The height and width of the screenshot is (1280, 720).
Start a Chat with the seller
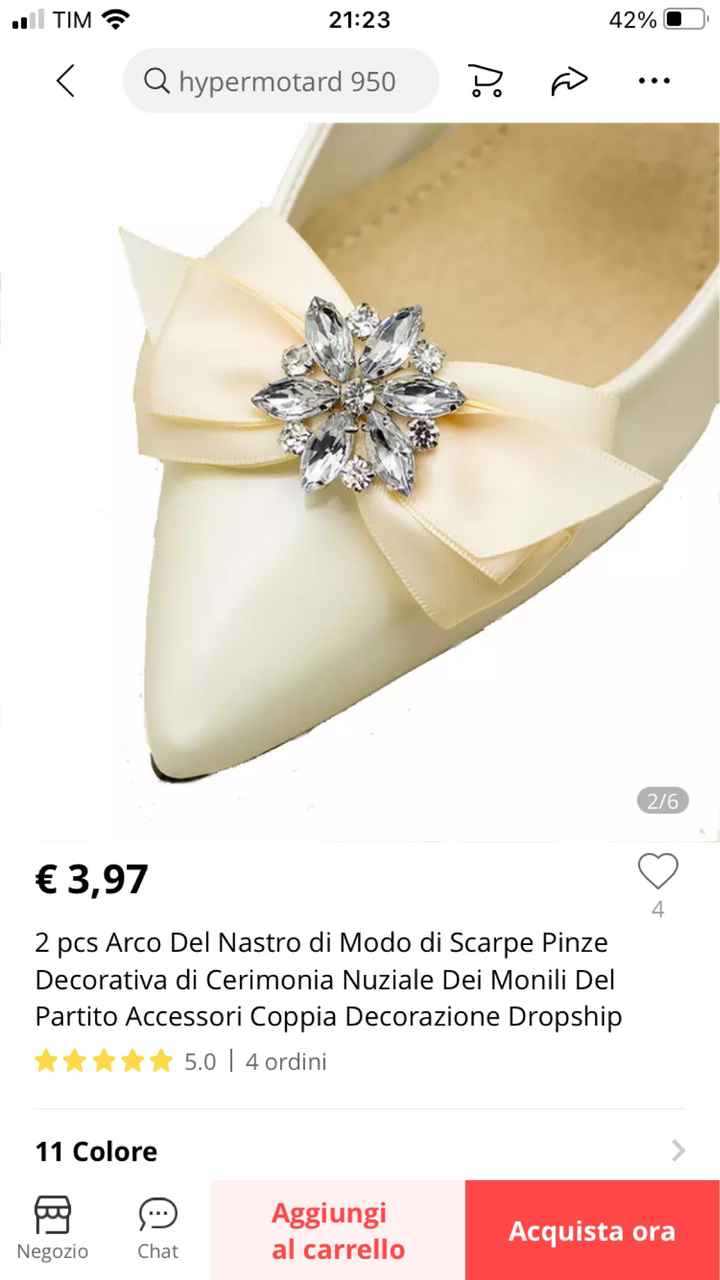[157, 1228]
